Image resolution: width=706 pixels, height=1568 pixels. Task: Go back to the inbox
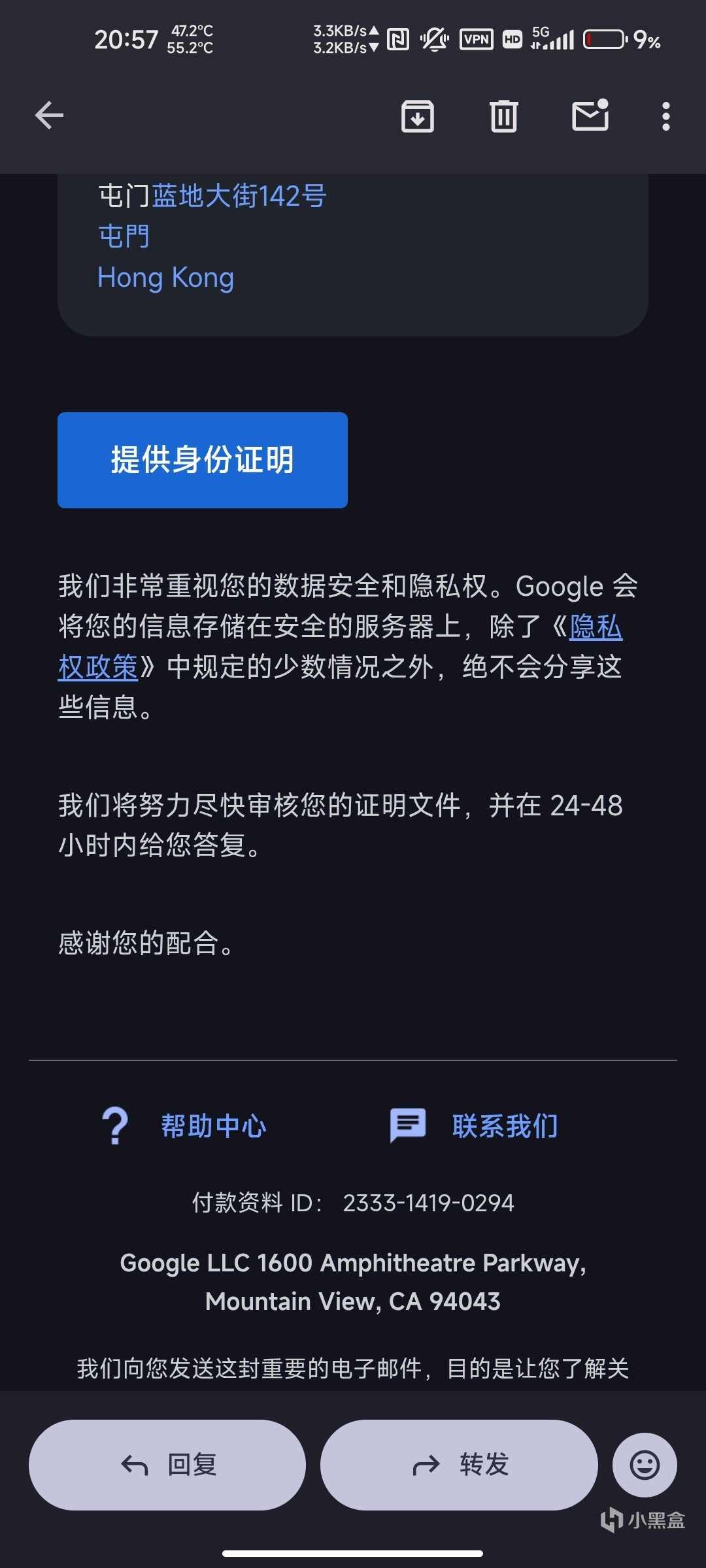pos(49,116)
